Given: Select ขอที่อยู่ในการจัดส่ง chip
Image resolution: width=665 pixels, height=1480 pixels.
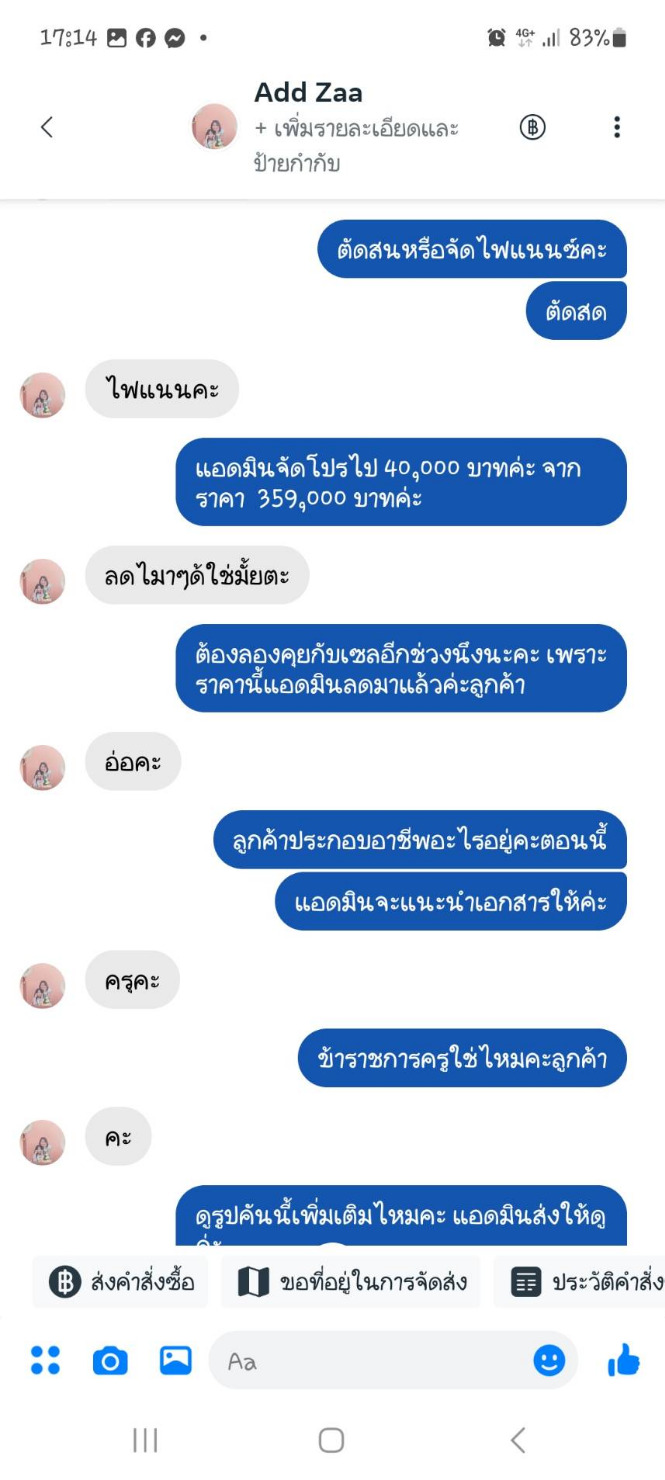Looking at the screenshot, I should click(x=352, y=1282).
